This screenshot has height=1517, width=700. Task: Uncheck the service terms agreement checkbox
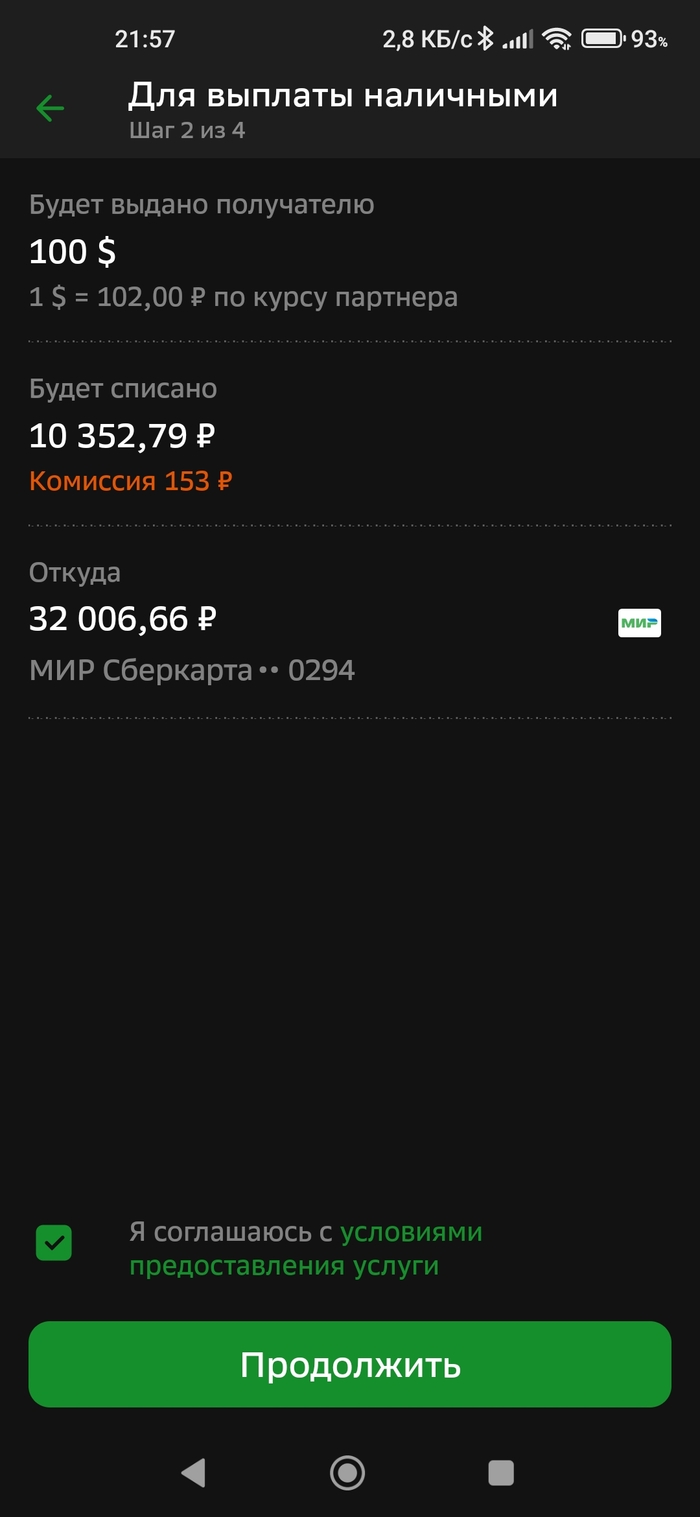[x=54, y=1243]
